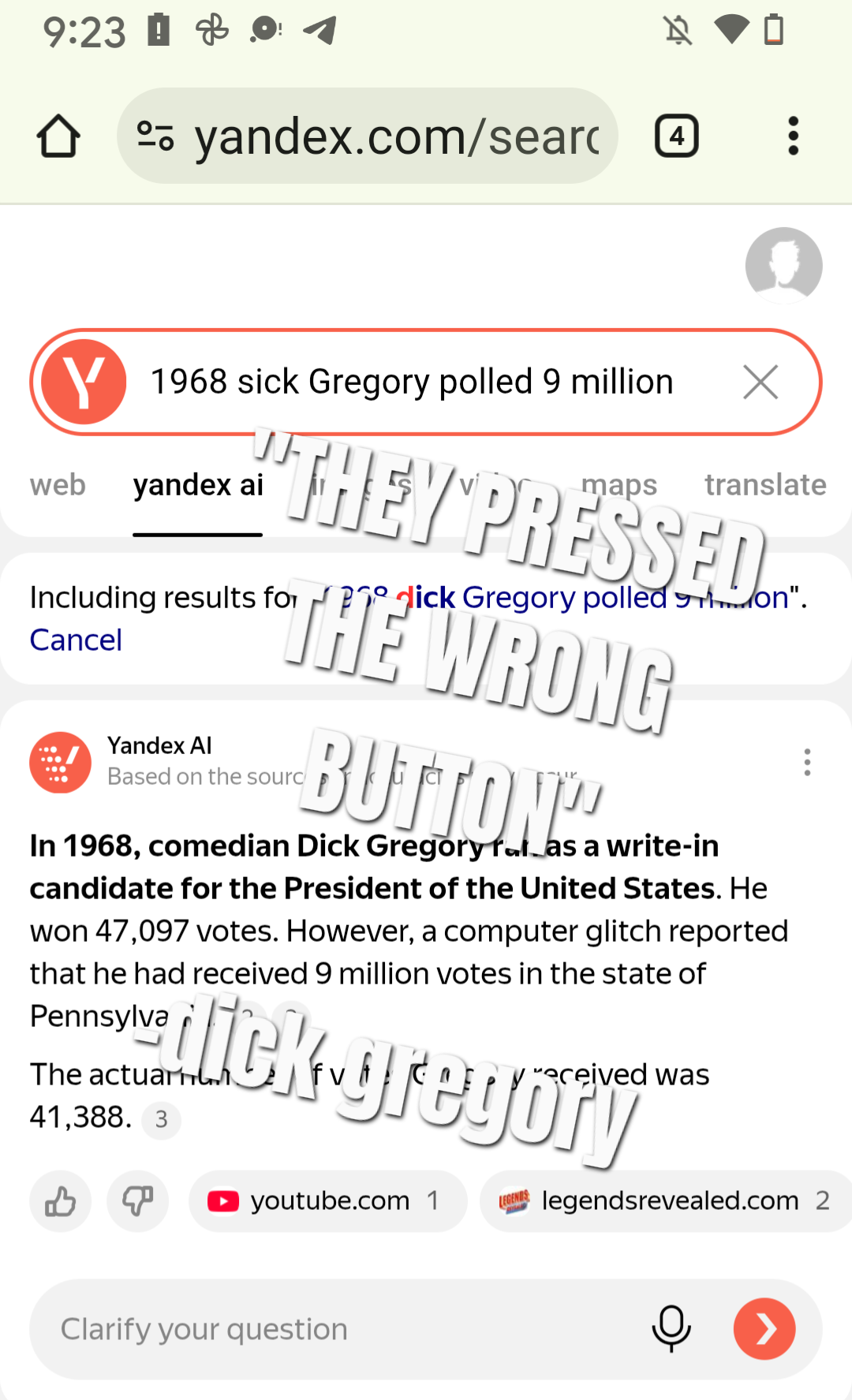Switch to the web tab
852x1400 pixels.
point(58,485)
